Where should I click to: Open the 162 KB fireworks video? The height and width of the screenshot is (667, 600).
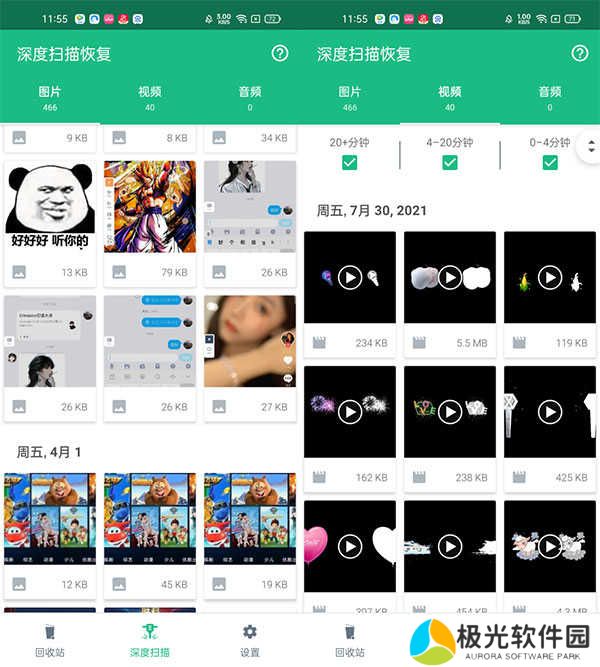(349, 411)
